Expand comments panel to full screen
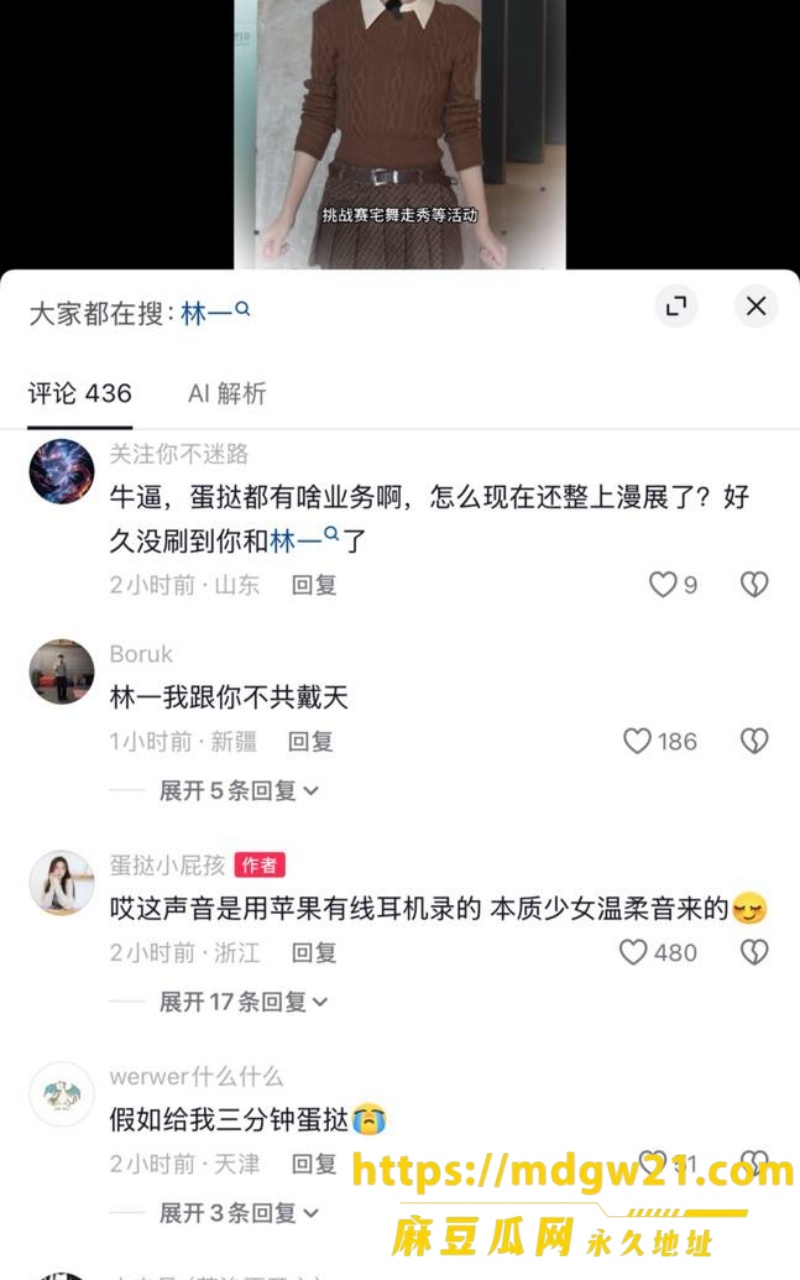The height and width of the screenshot is (1280, 800). click(676, 306)
